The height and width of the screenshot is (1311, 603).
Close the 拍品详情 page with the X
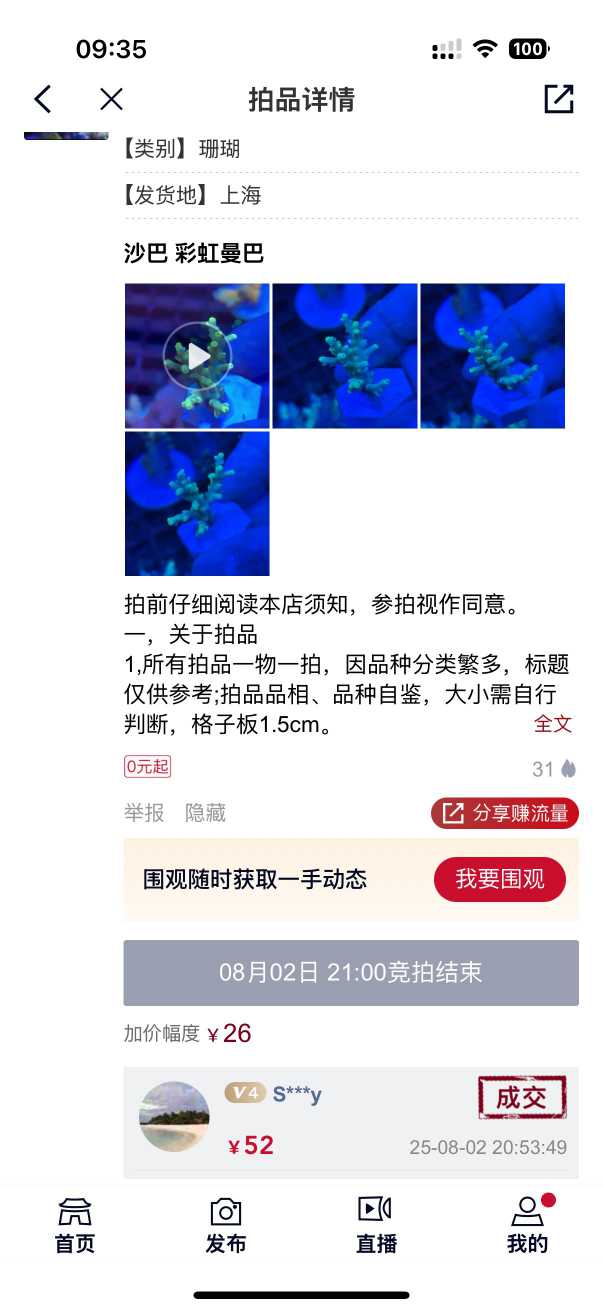[x=111, y=99]
